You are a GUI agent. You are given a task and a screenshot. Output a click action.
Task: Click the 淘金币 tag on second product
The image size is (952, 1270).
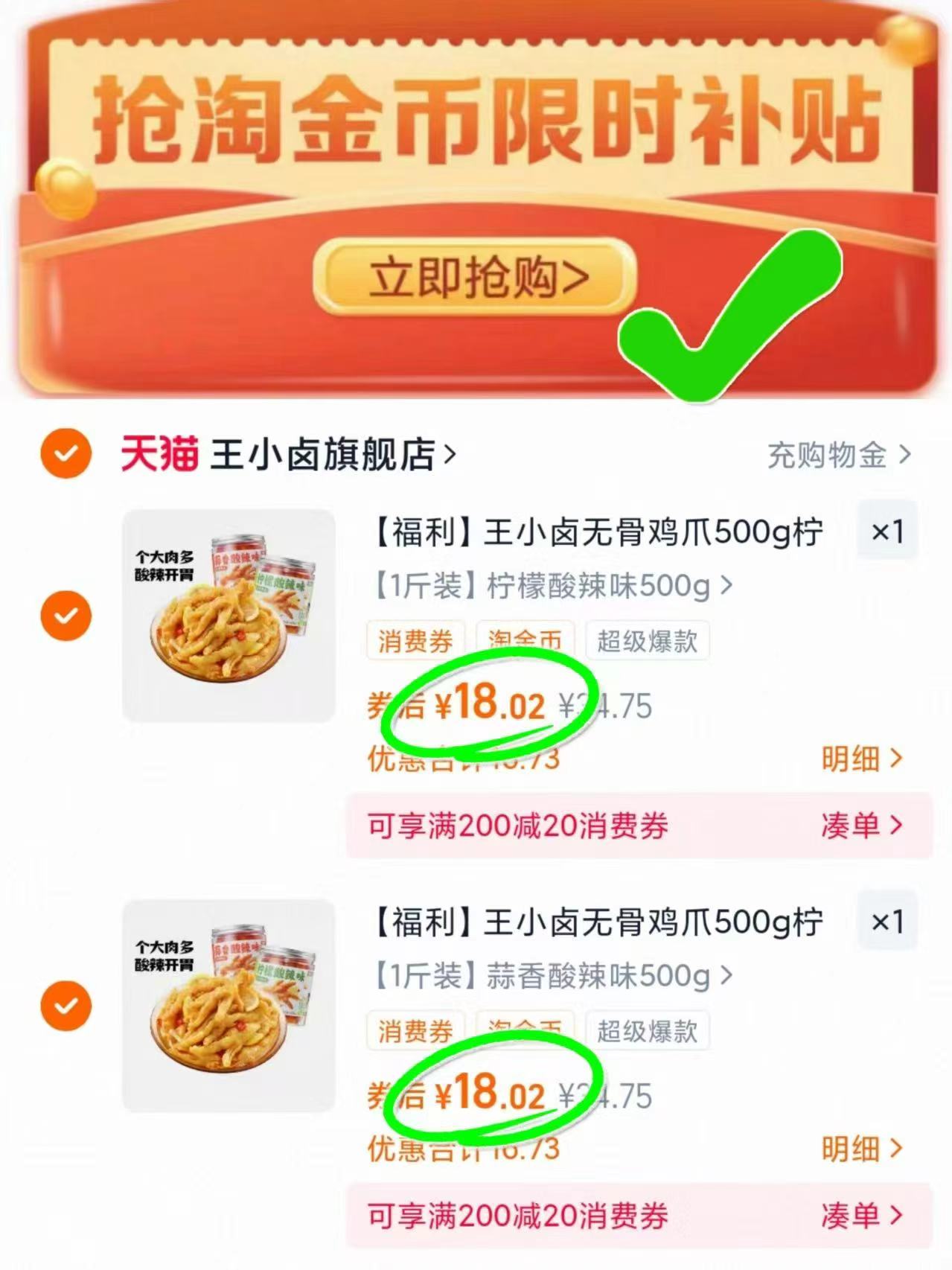tap(527, 1030)
